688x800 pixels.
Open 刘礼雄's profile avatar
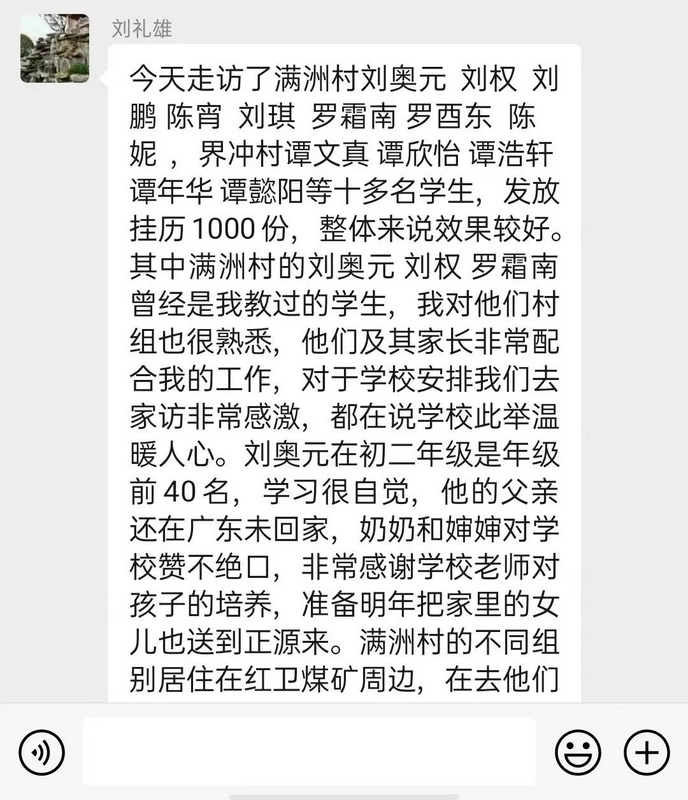pos(55,49)
